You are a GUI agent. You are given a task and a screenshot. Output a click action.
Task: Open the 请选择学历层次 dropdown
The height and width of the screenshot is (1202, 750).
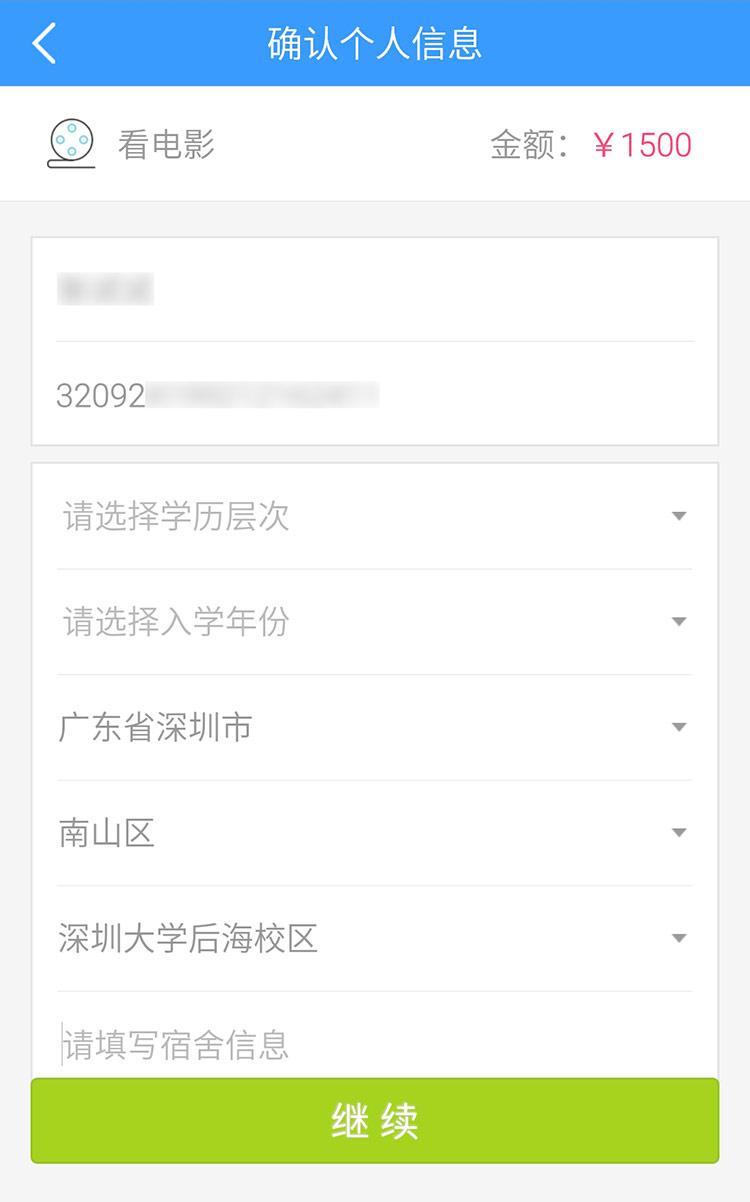click(x=375, y=516)
